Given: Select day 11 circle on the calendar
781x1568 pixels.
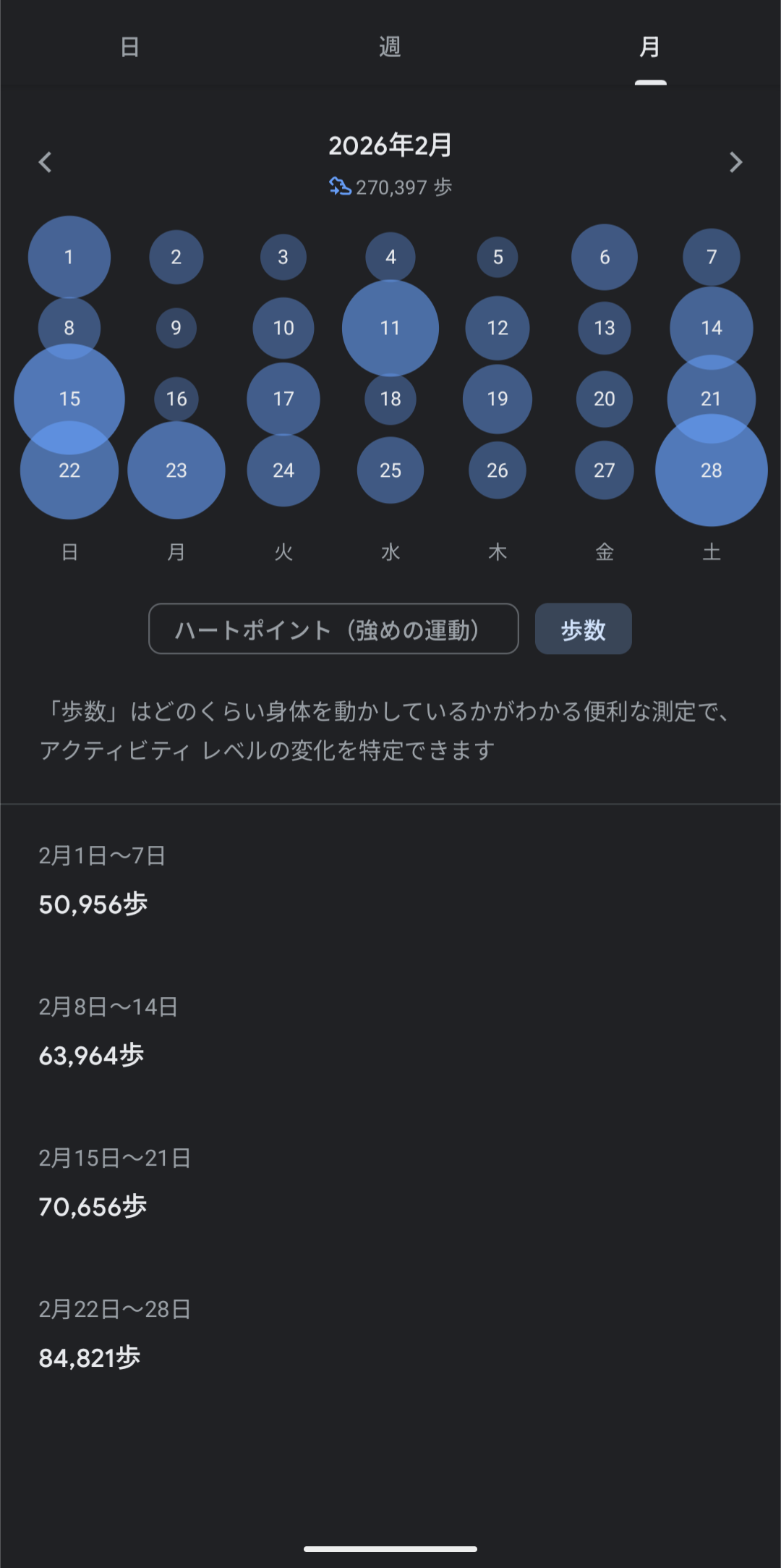Looking at the screenshot, I should [390, 328].
